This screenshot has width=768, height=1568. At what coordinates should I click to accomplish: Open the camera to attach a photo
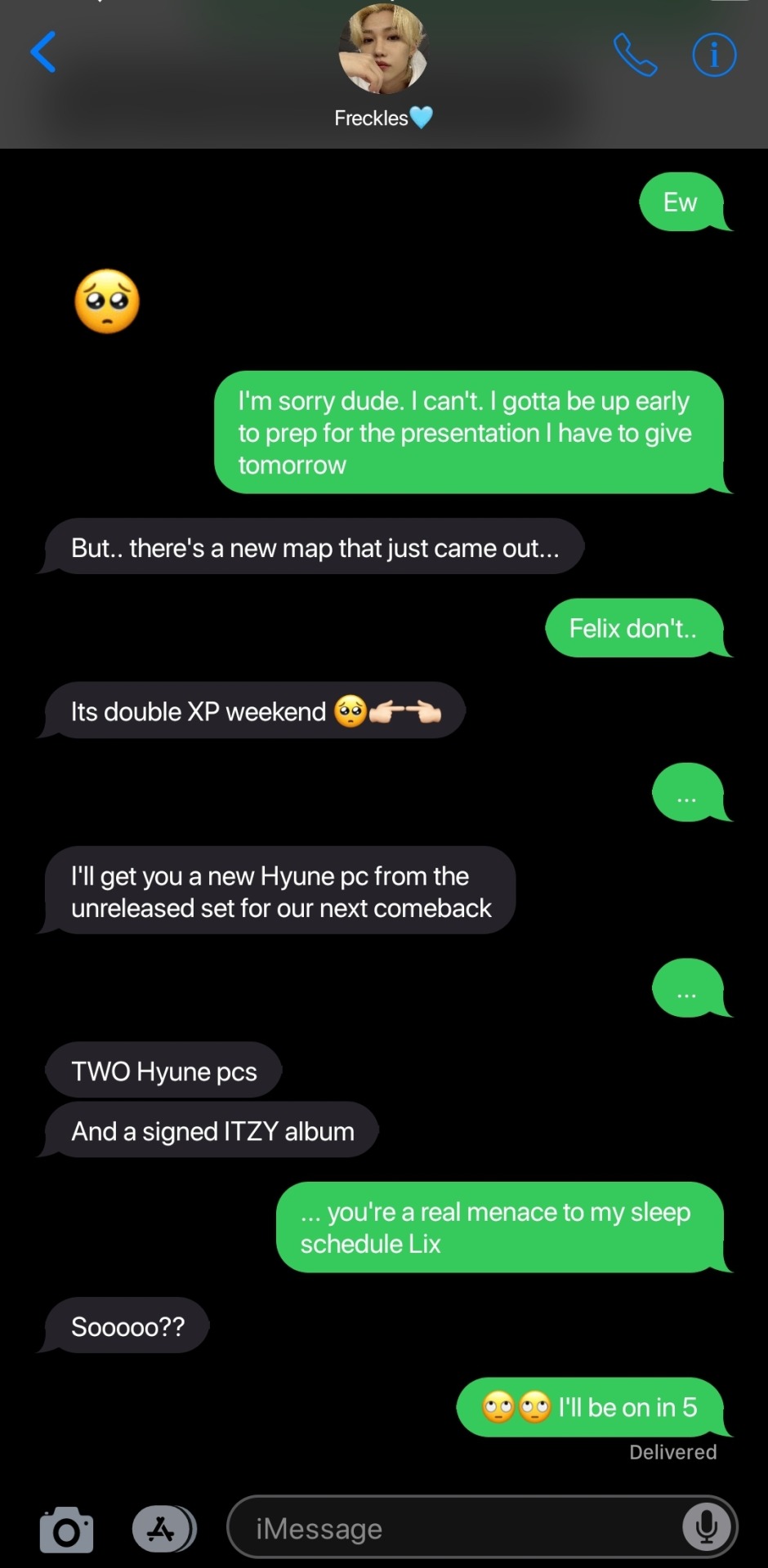pyautogui.click(x=66, y=1529)
